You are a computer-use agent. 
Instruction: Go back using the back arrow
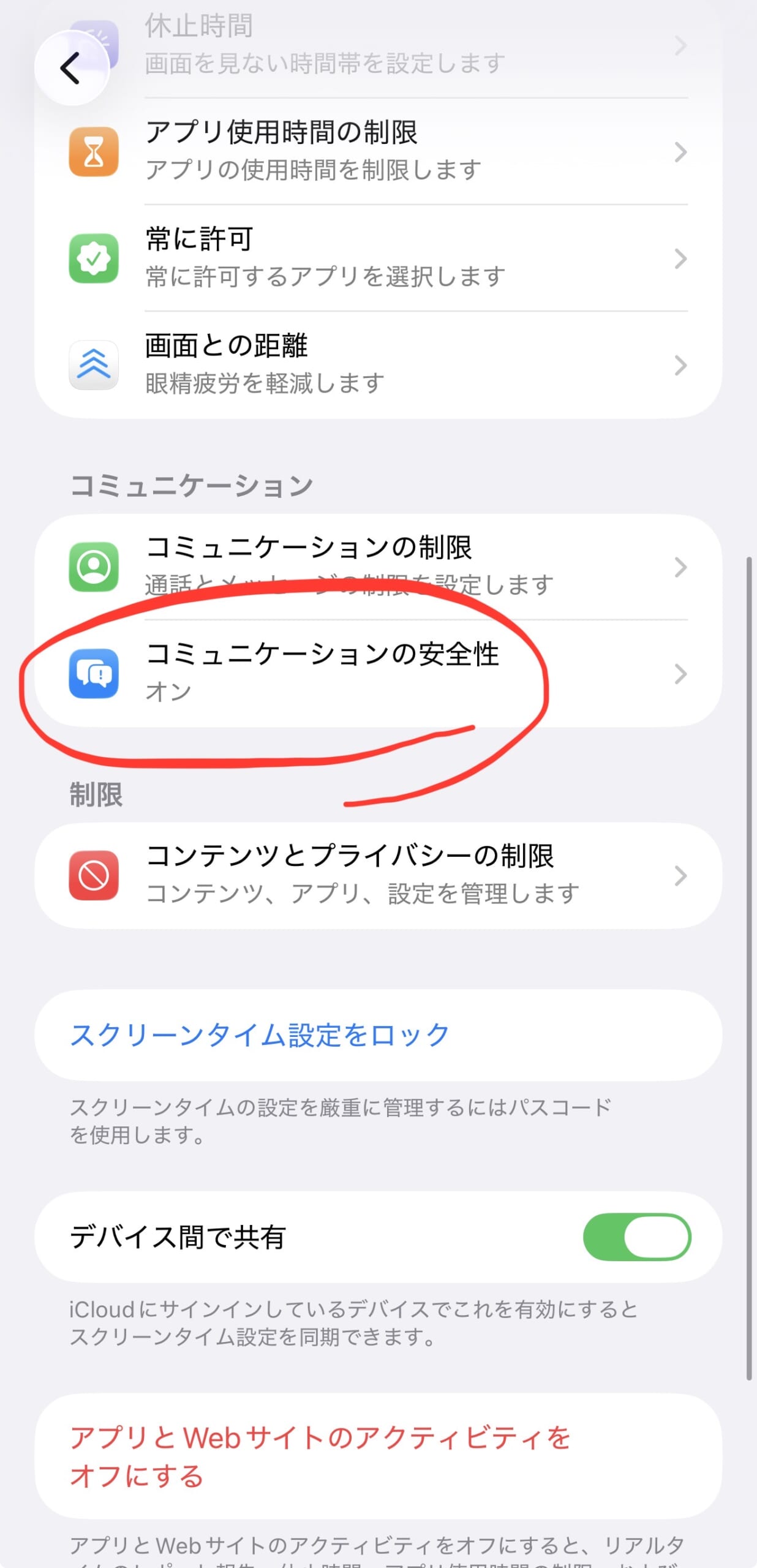(x=71, y=68)
